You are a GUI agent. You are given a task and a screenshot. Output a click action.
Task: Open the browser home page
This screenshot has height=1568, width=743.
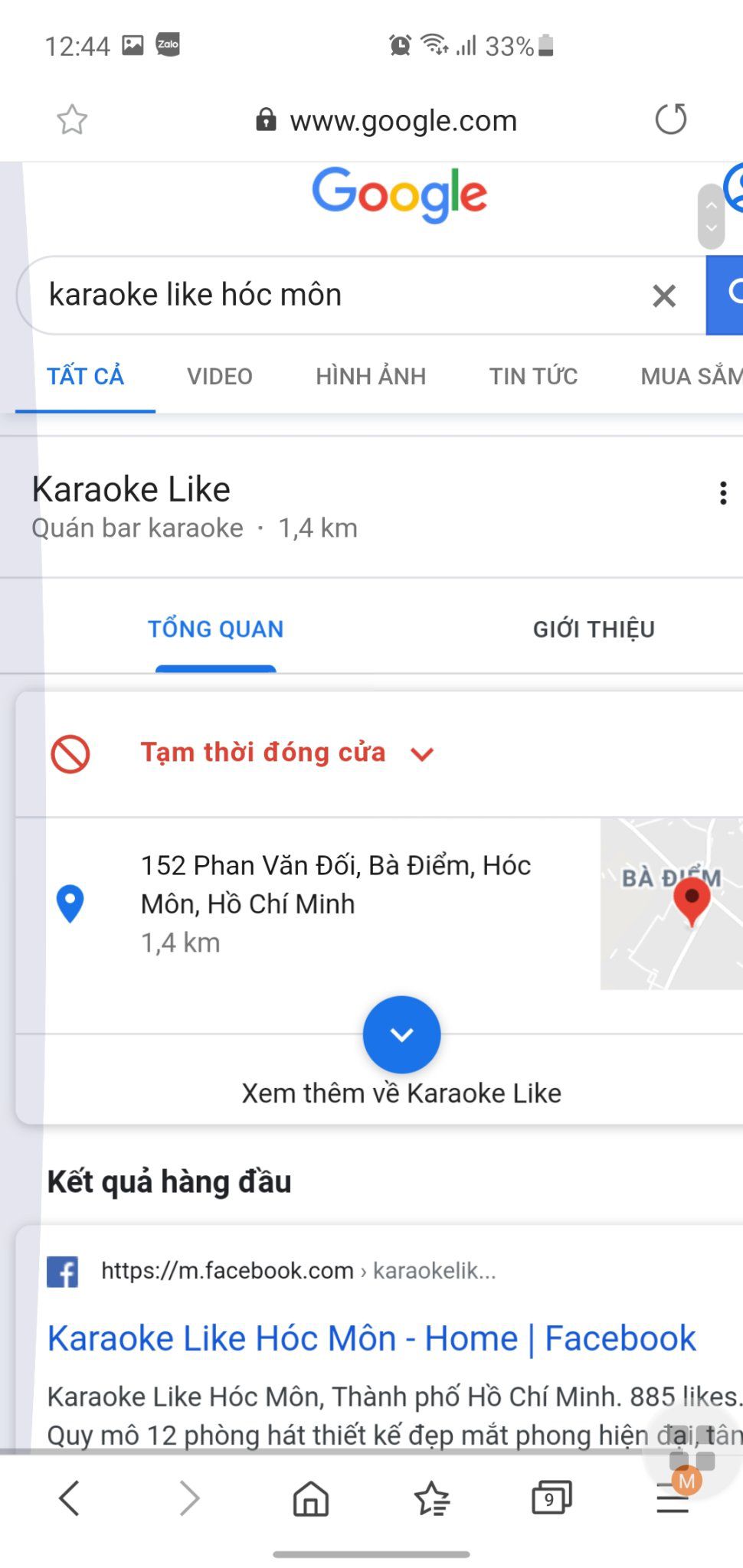click(310, 1498)
